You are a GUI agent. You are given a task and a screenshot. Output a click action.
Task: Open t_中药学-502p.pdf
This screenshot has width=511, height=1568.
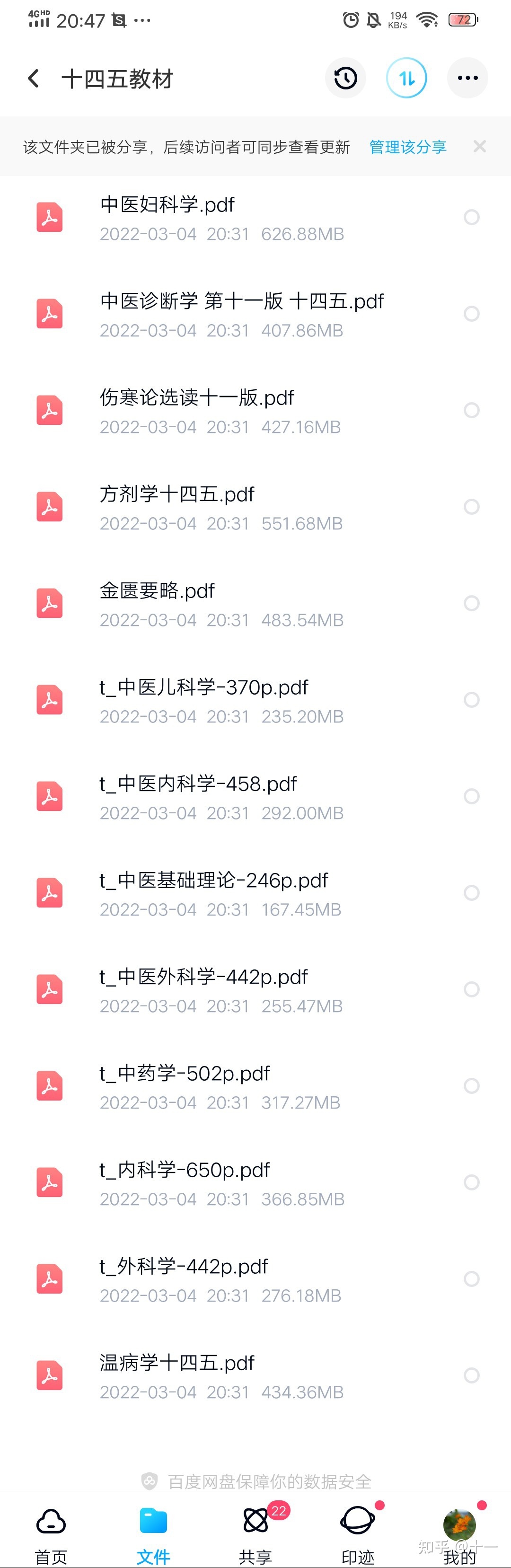tap(184, 1074)
